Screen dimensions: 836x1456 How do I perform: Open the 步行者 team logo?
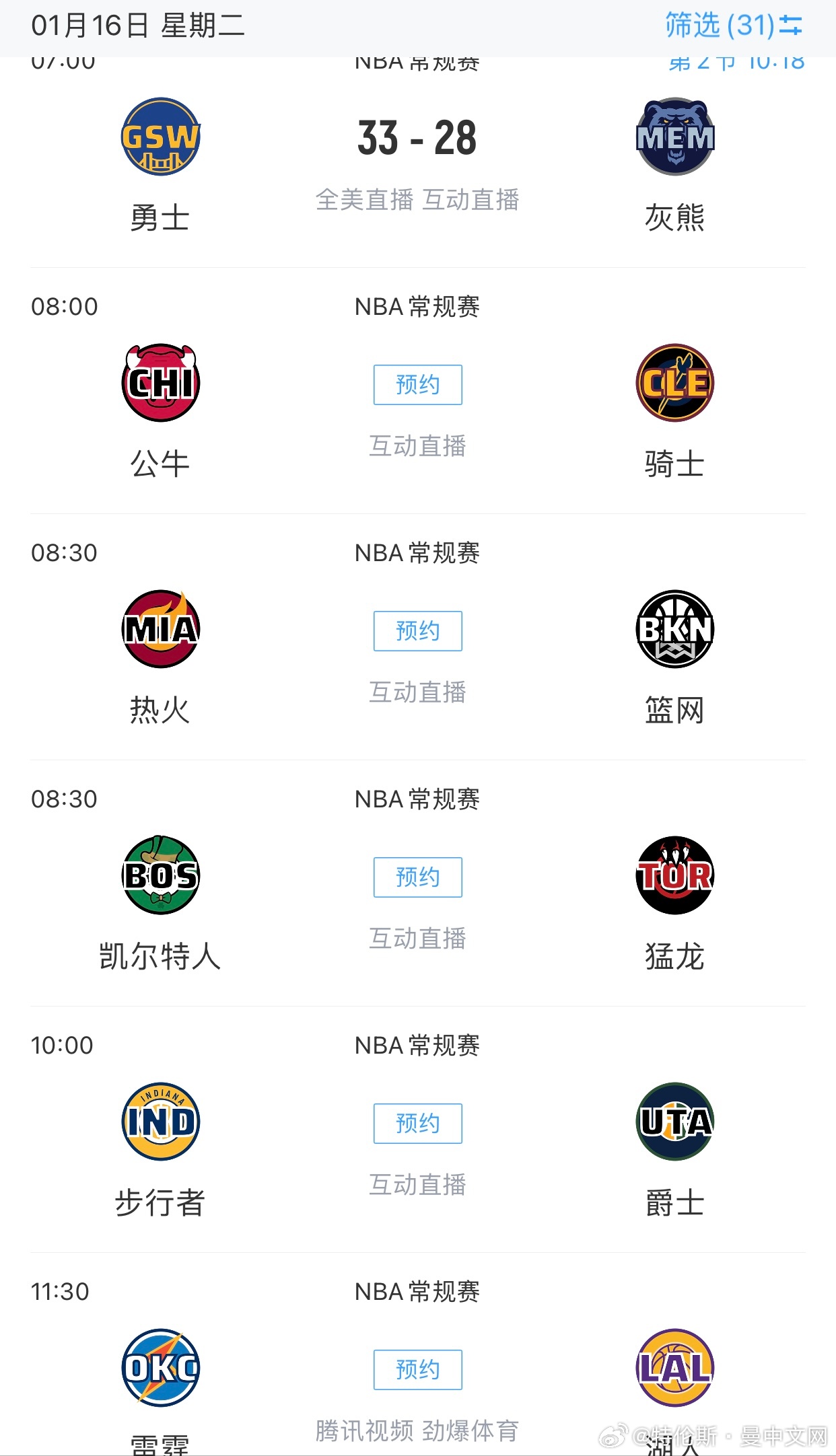161,1122
